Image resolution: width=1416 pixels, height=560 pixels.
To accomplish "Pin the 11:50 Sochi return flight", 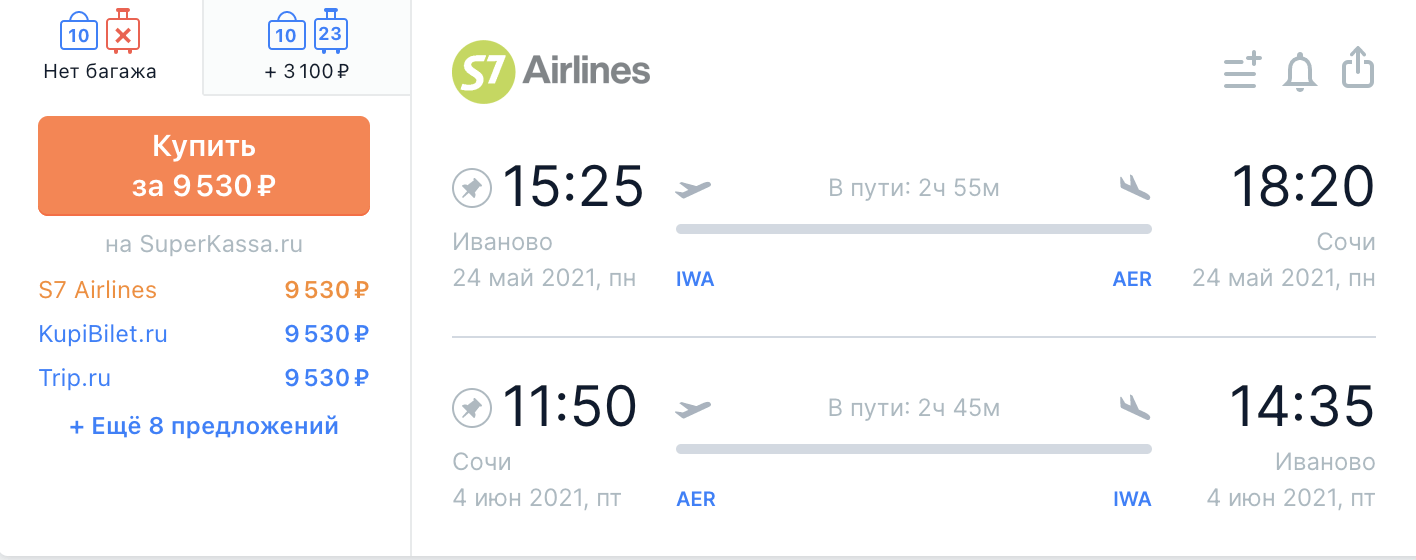I will click(472, 407).
